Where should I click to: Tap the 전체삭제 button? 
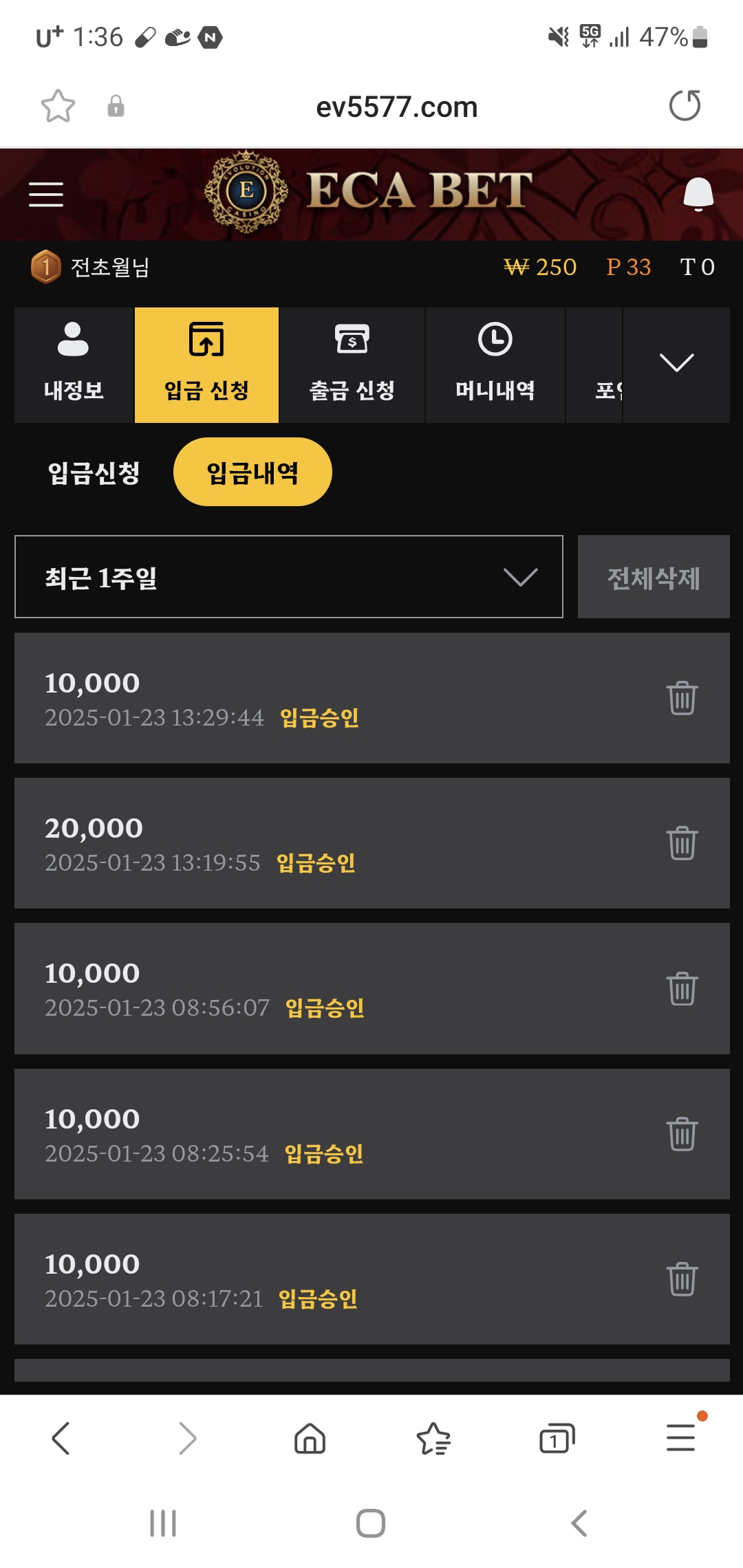(x=653, y=577)
